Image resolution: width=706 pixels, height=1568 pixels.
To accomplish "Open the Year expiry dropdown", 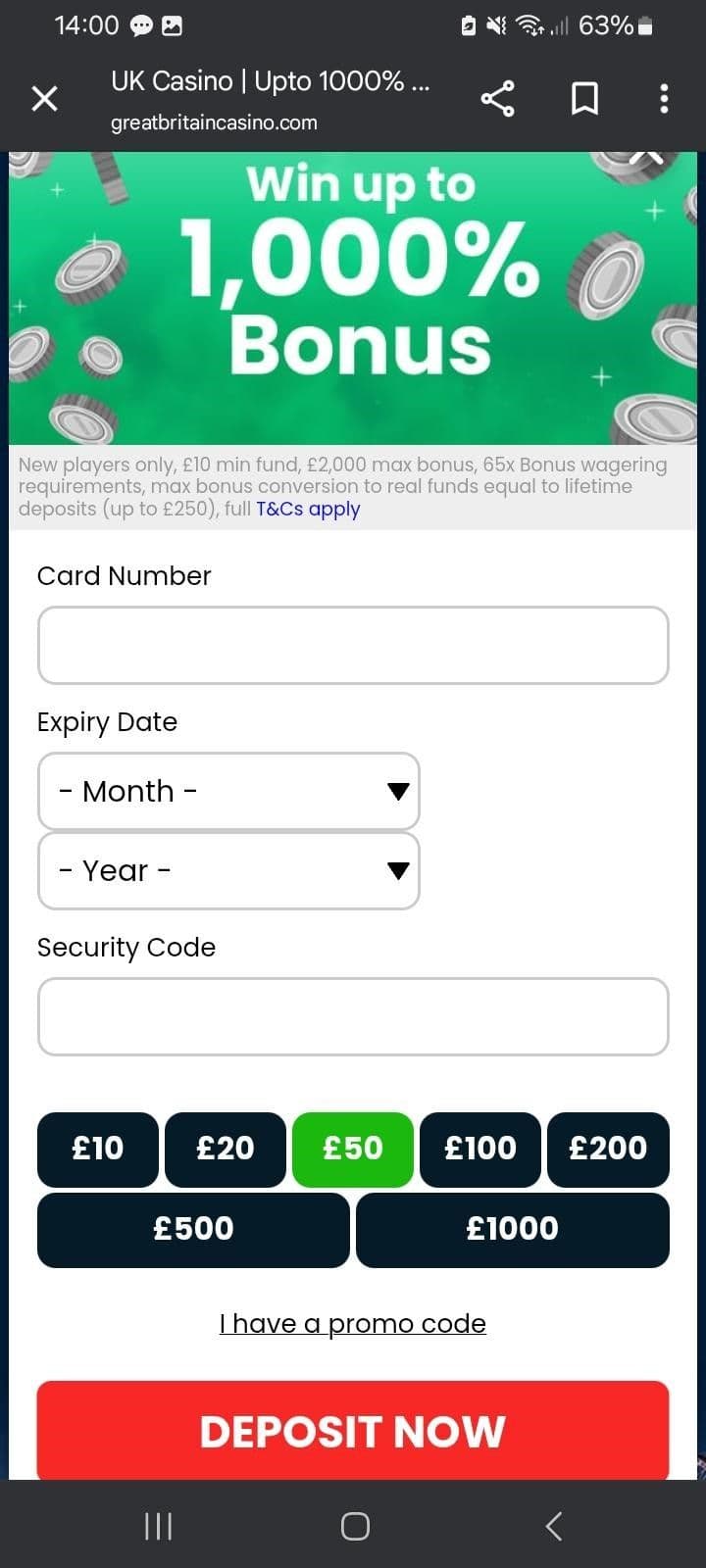I will pyautogui.click(x=228, y=870).
